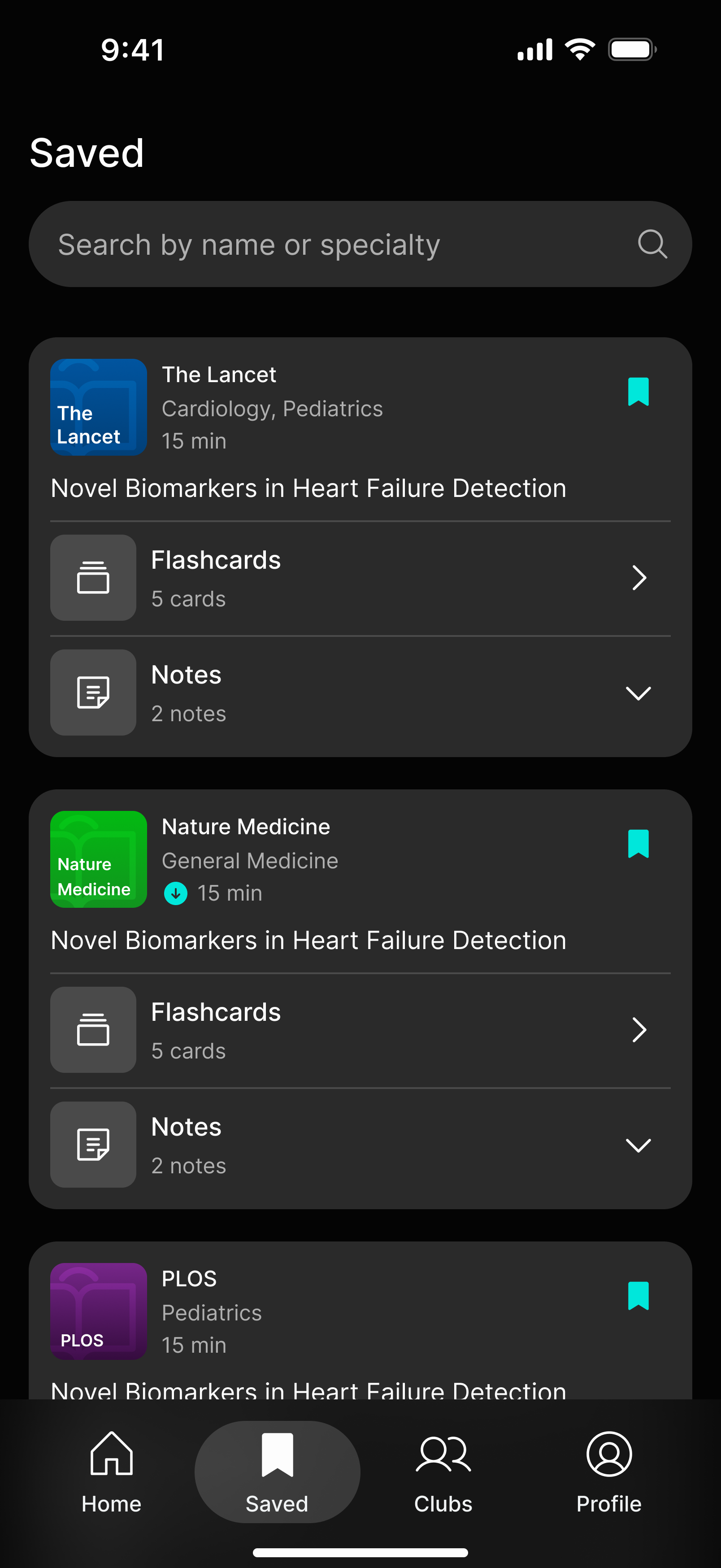
Task: Expand Notes under Nature Medicine article
Action: (x=360, y=1145)
